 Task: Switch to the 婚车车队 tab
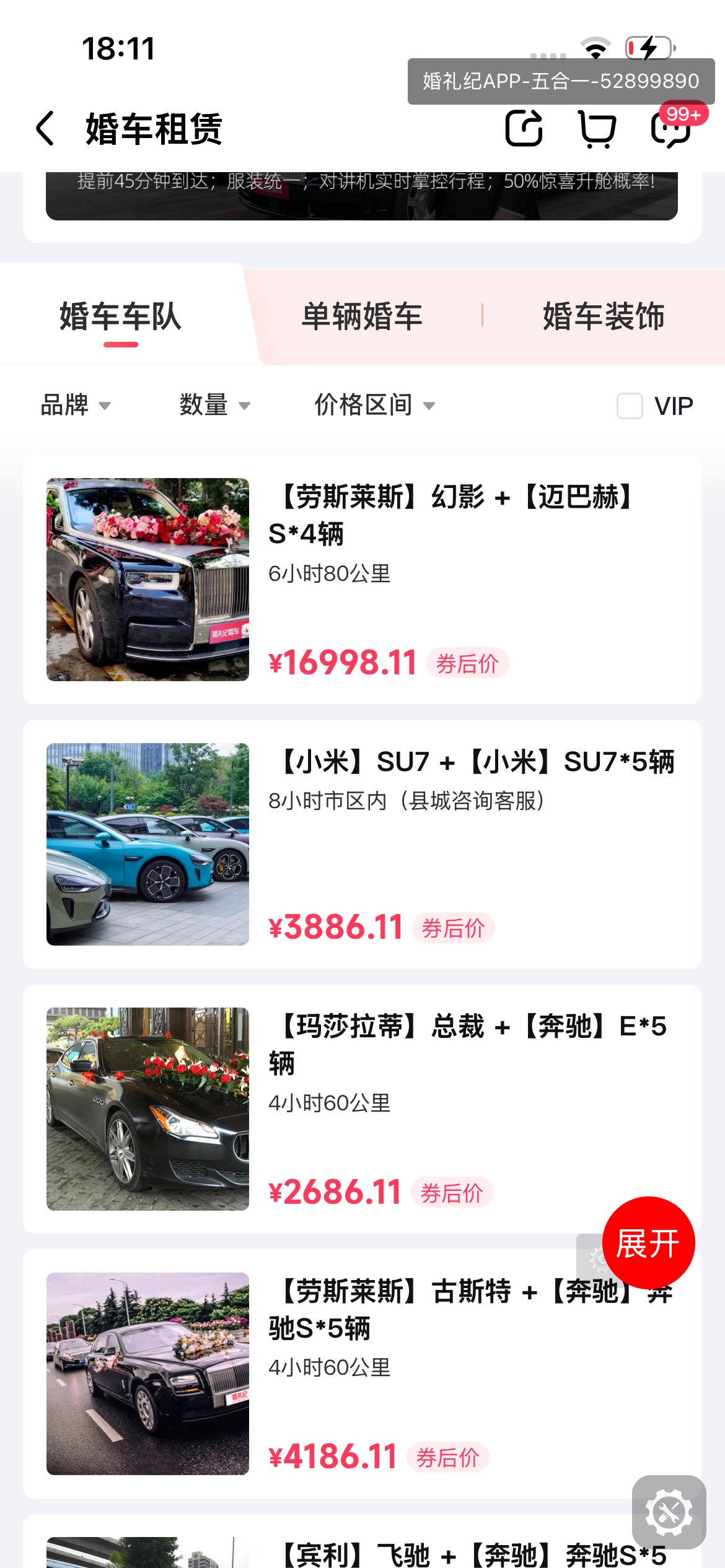click(x=120, y=316)
